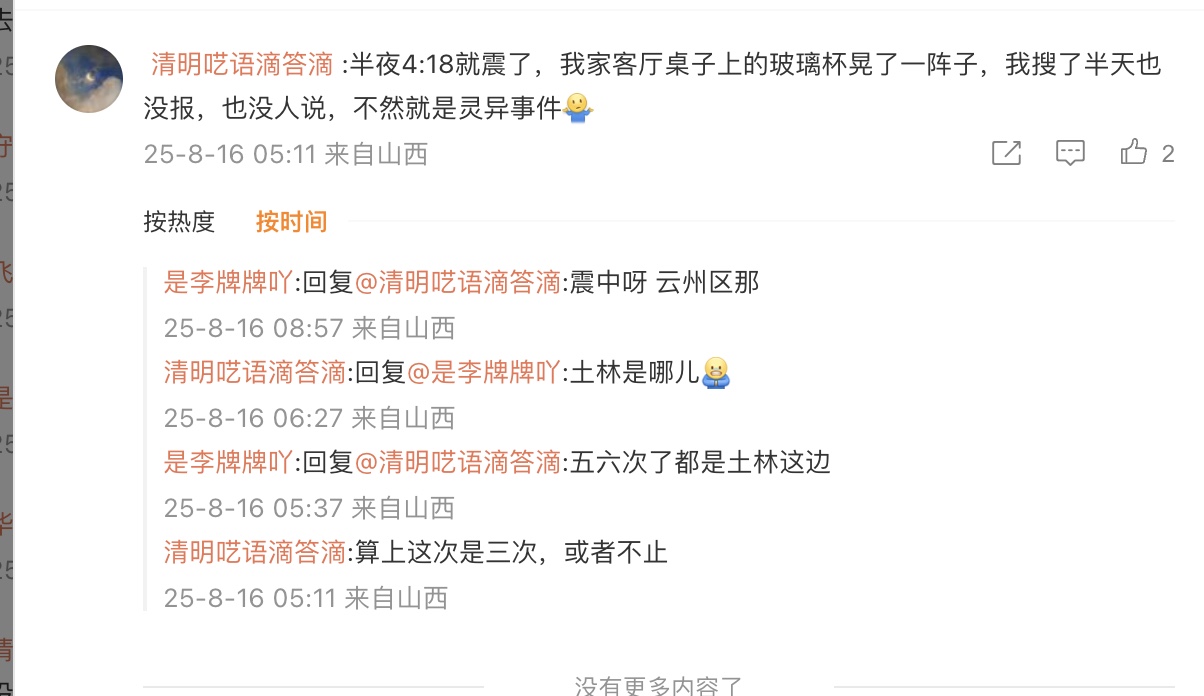Open 是李牌牌吖 profile from 震中呀 reply
This screenshot has width=1204, height=696.
[x=229, y=283]
